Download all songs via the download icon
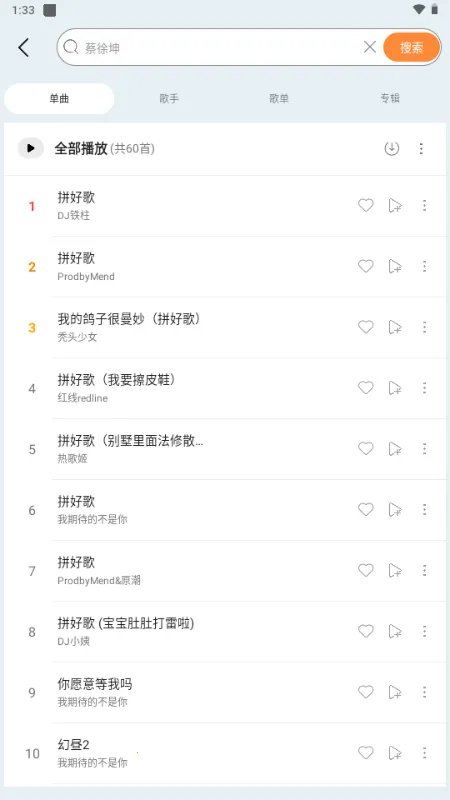Viewport: 450px width, 800px height. coord(391,148)
